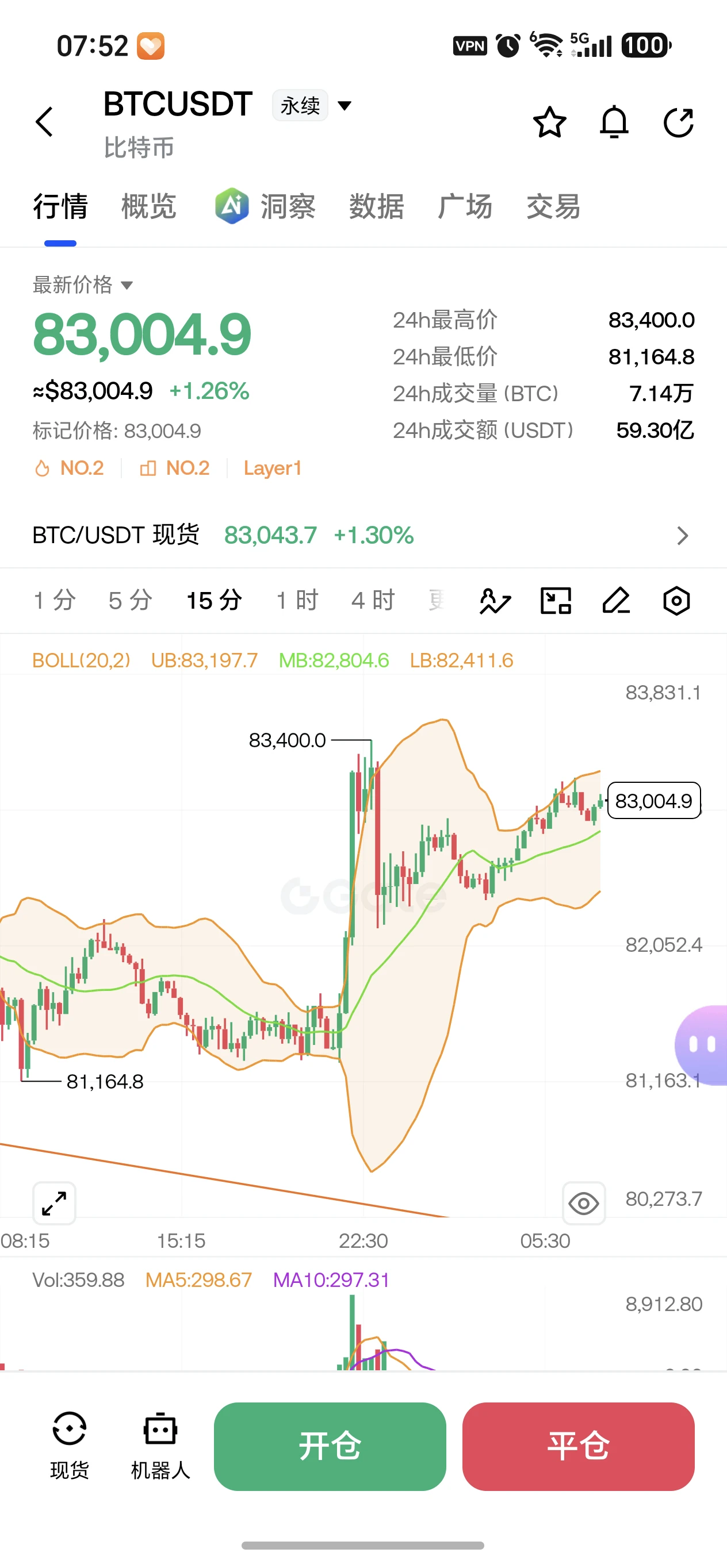Add BTCUSDT to favorites with the star
Viewport: 727px width, 1568px height.
coord(549,122)
